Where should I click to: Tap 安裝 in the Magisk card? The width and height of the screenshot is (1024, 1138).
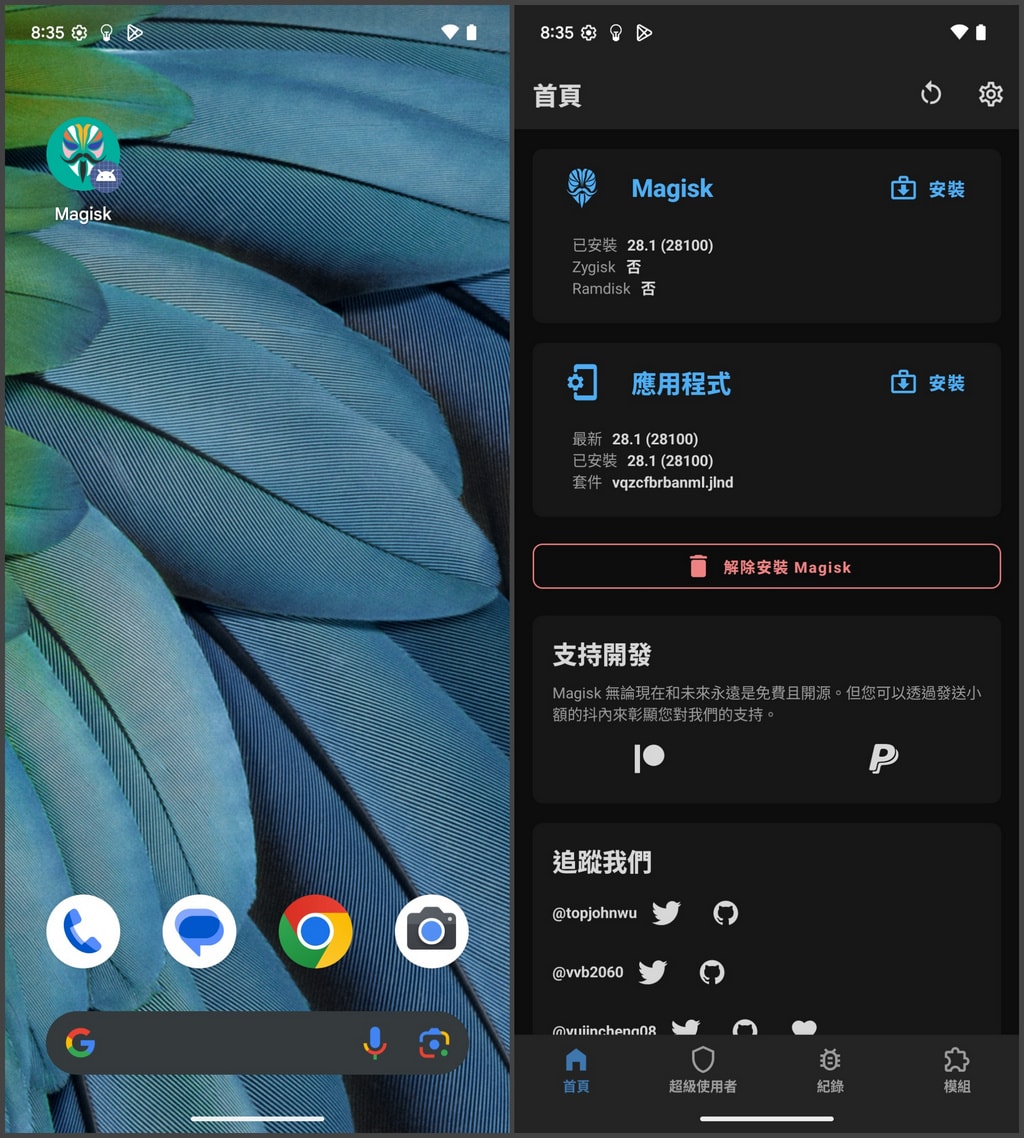pyautogui.click(x=928, y=189)
